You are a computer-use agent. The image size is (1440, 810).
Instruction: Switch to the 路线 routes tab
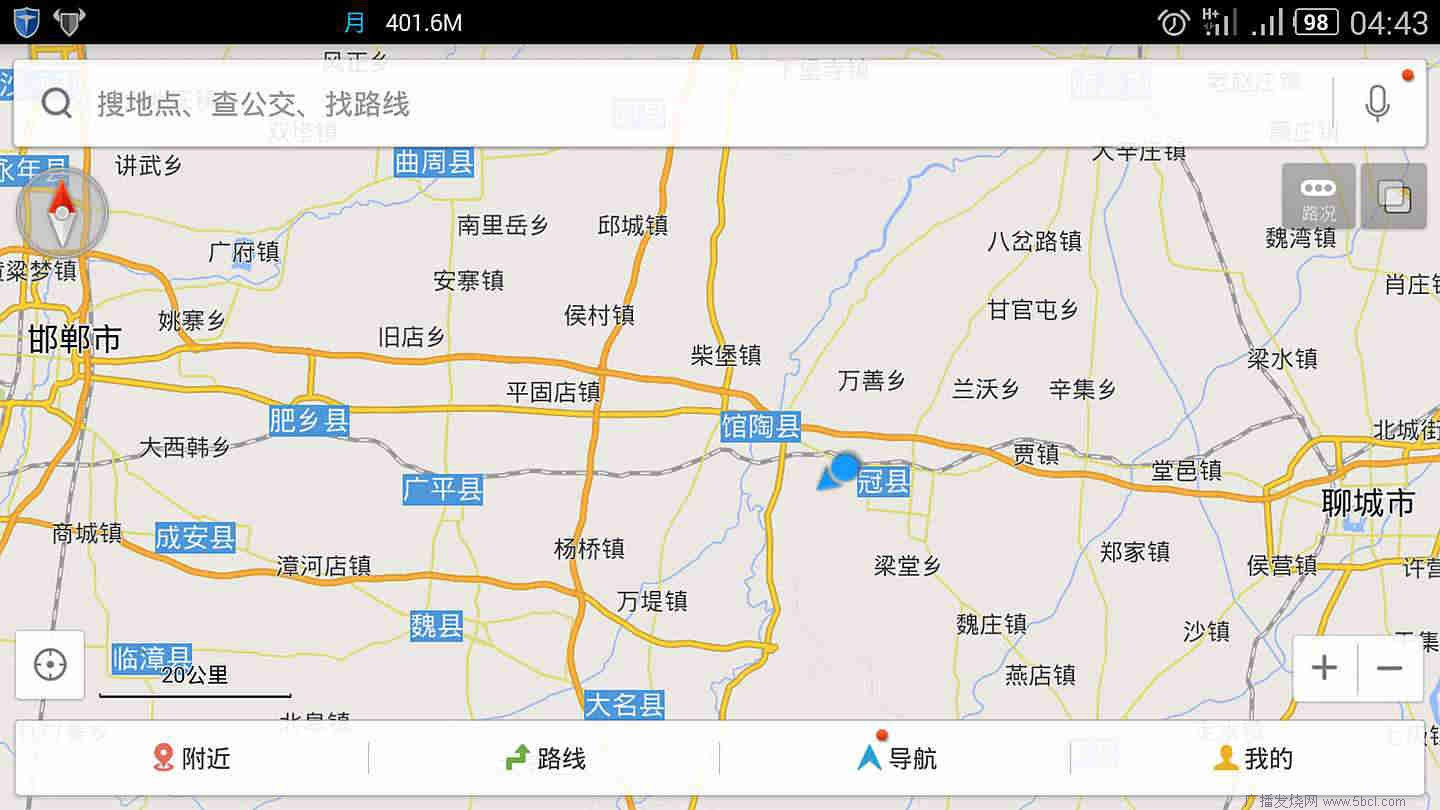coord(545,758)
